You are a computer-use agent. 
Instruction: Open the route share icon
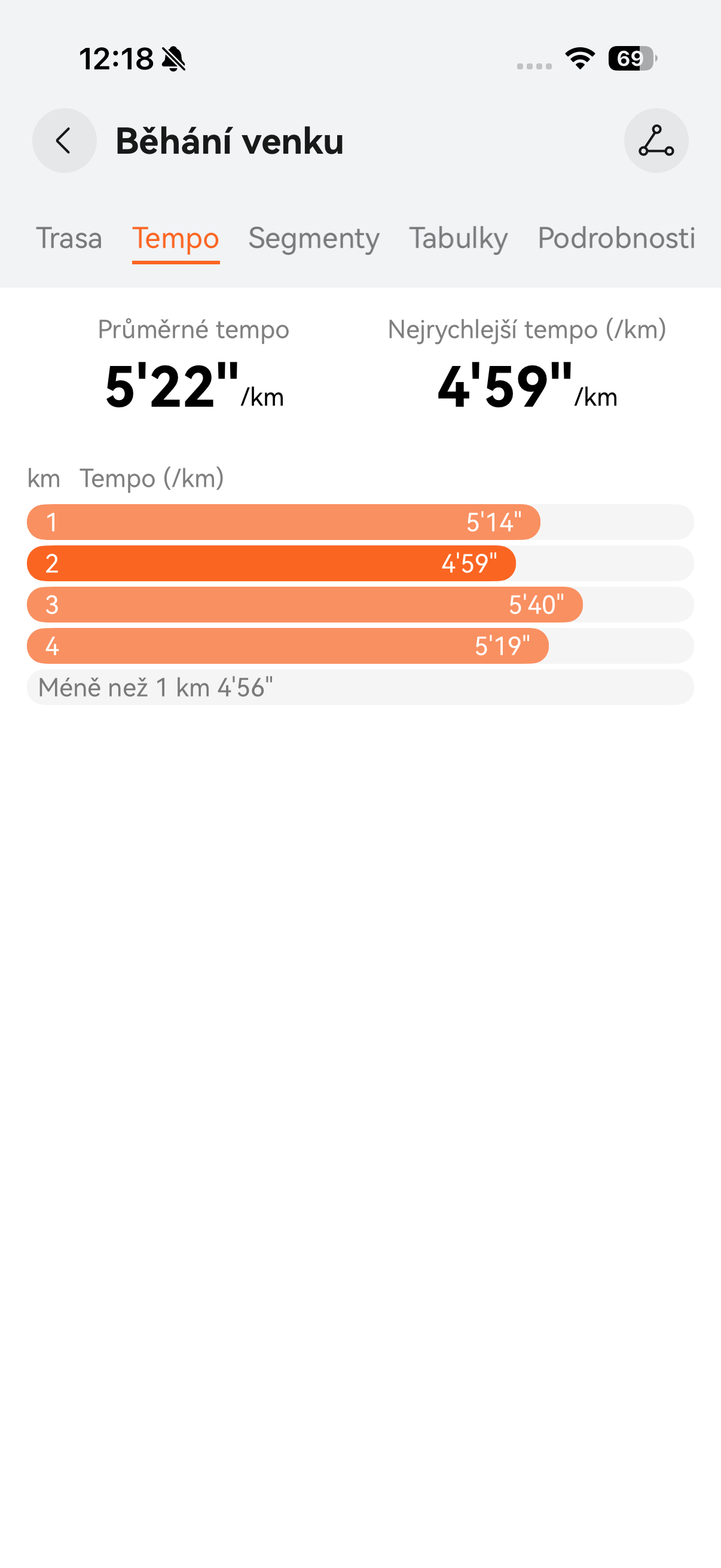click(x=656, y=141)
